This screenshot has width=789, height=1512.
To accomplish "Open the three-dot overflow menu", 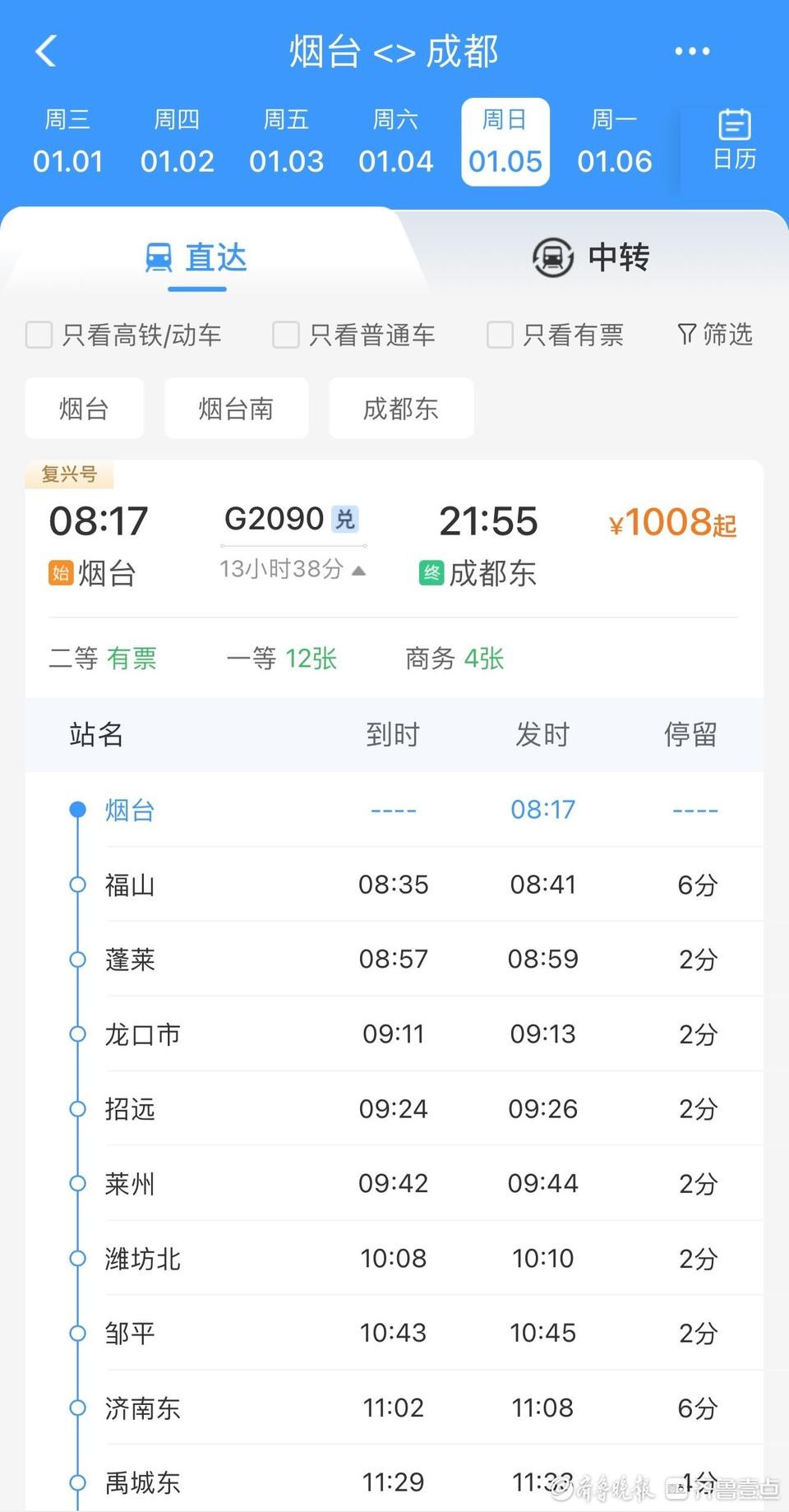I will tap(692, 51).
